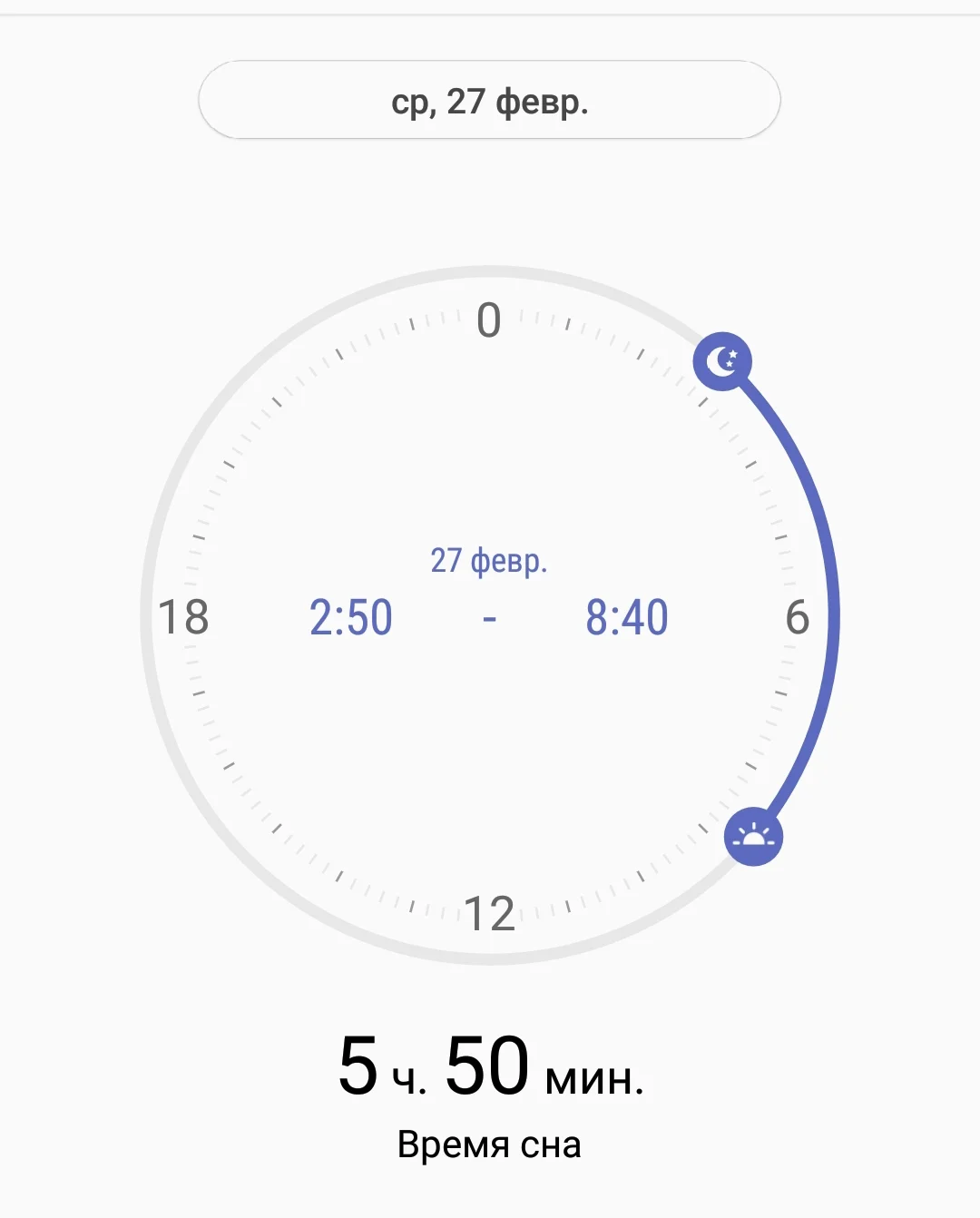The height and width of the screenshot is (1218, 980).
Task: Edit the bedtime value 2:50
Action: (x=350, y=615)
